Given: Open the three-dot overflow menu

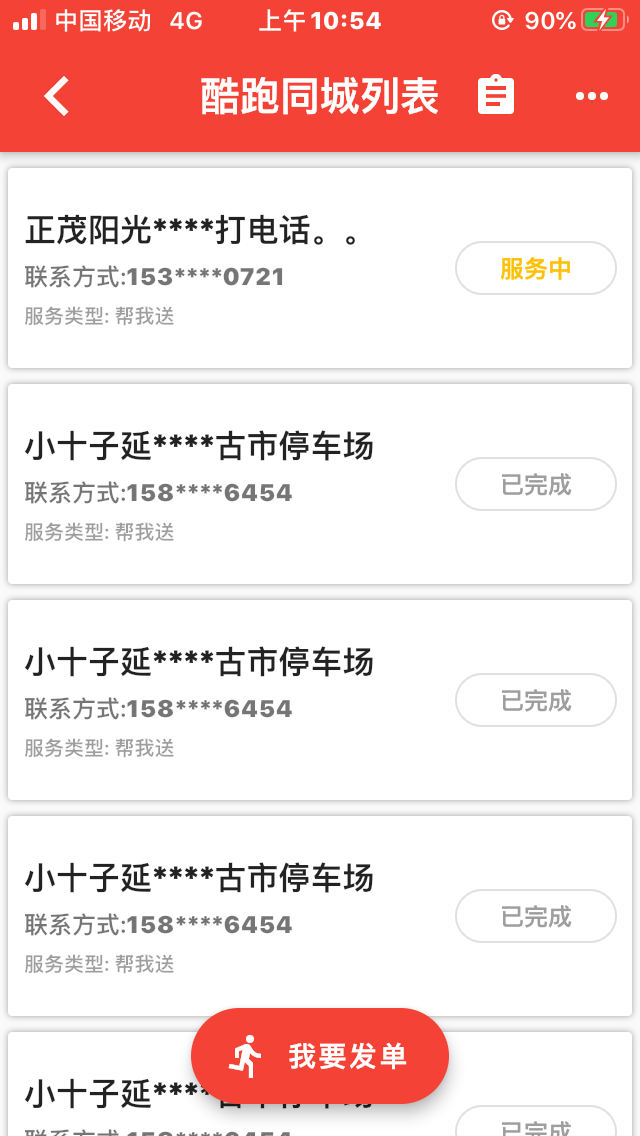Looking at the screenshot, I should pyautogui.click(x=591, y=96).
